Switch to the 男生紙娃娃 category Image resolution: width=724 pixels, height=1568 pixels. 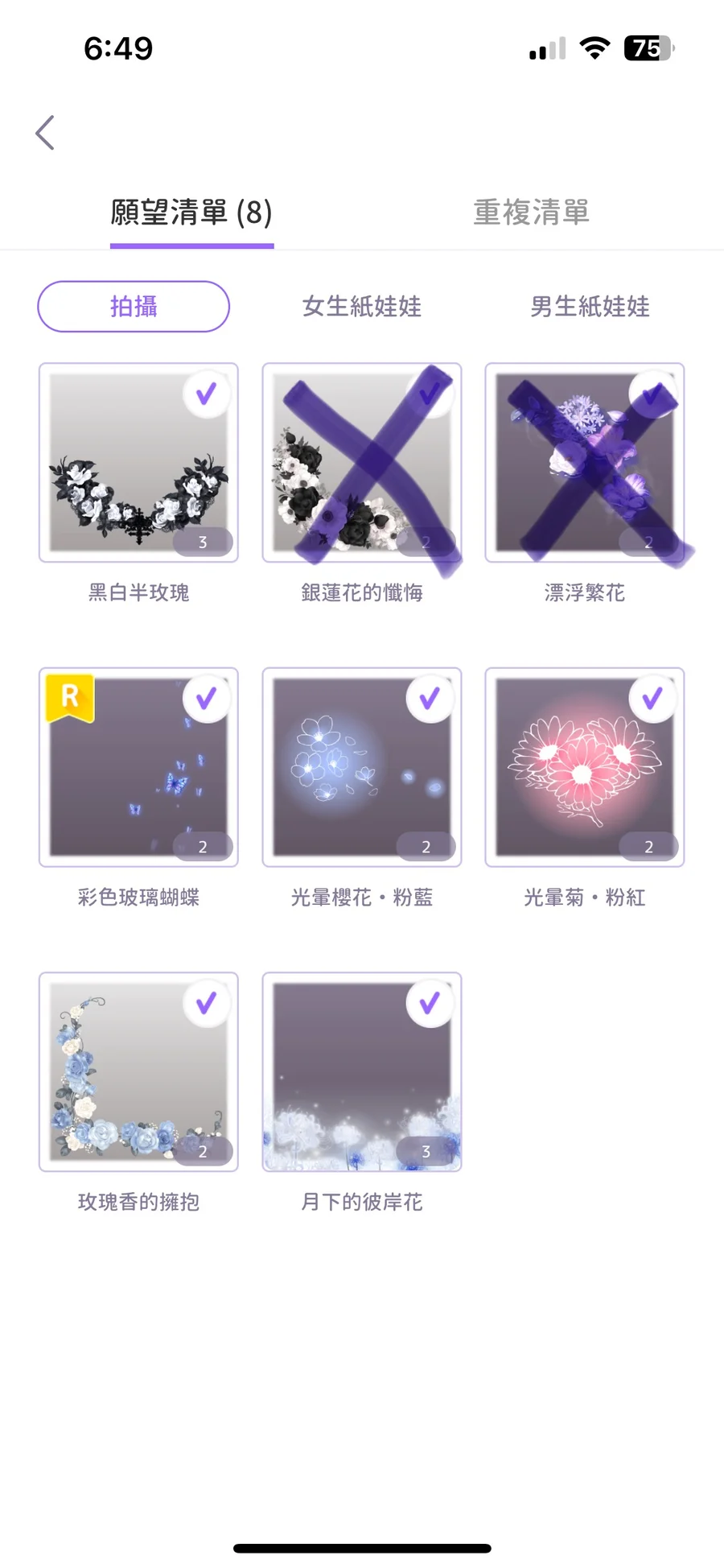coord(590,307)
